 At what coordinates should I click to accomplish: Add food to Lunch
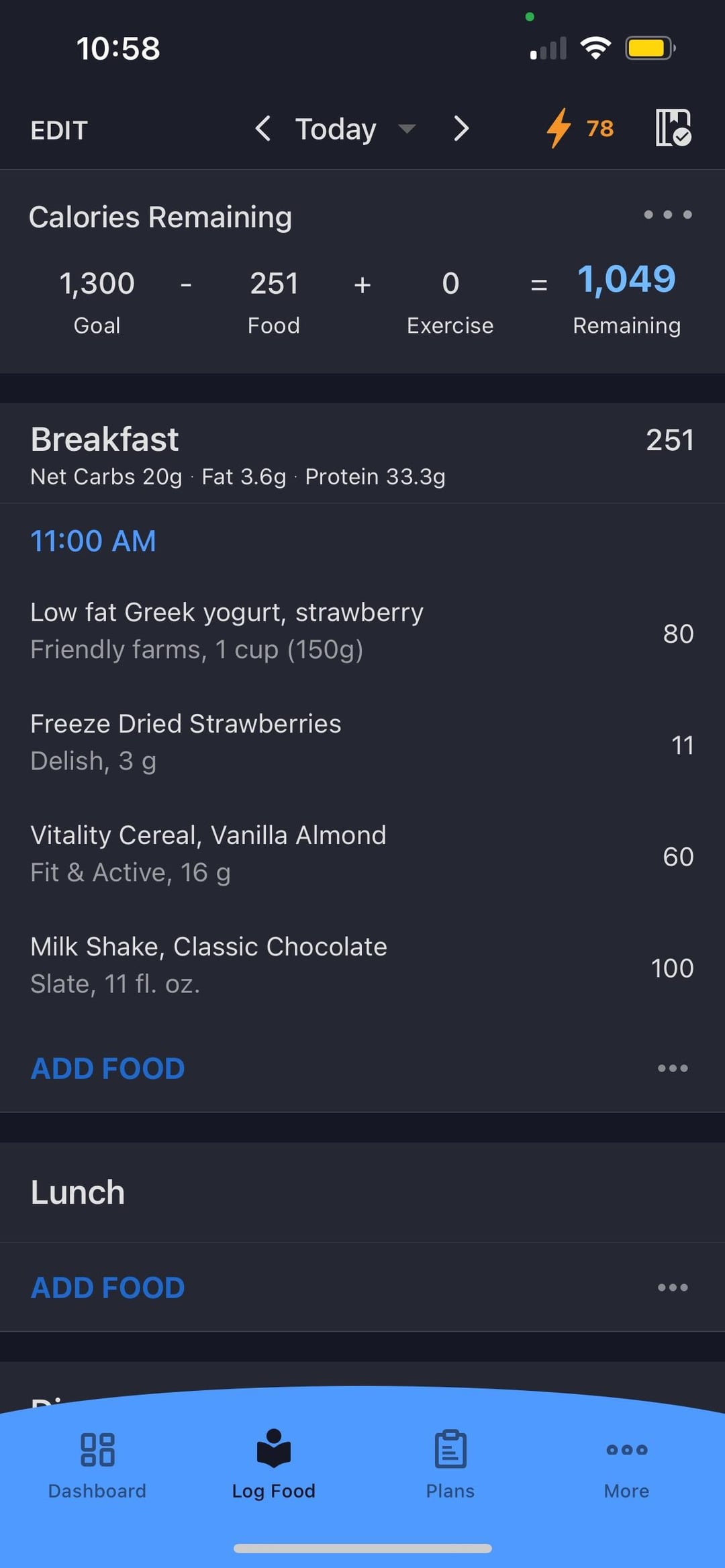pyautogui.click(x=107, y=1288)
